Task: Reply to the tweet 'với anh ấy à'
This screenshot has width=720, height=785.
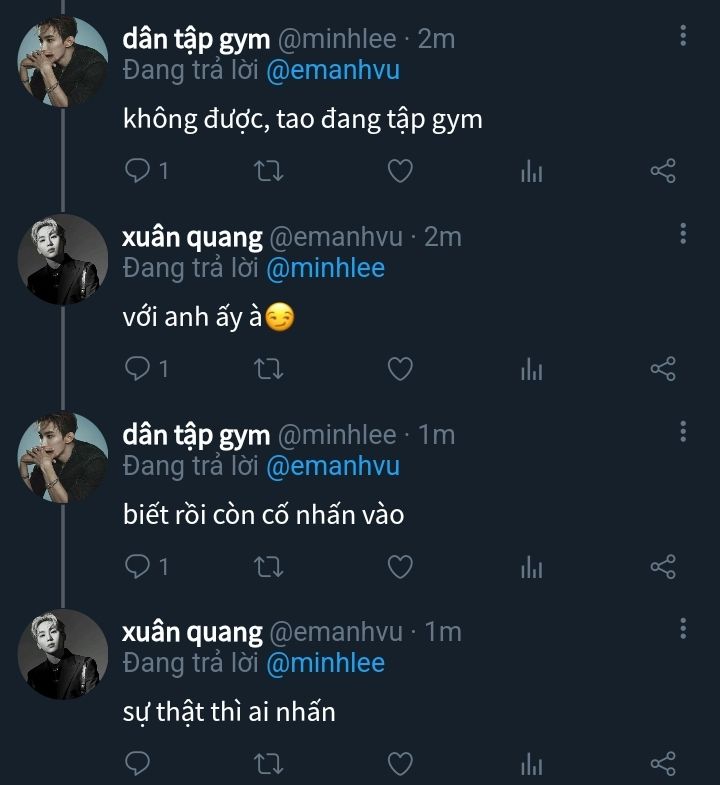Action: click(x=137, y=370)
